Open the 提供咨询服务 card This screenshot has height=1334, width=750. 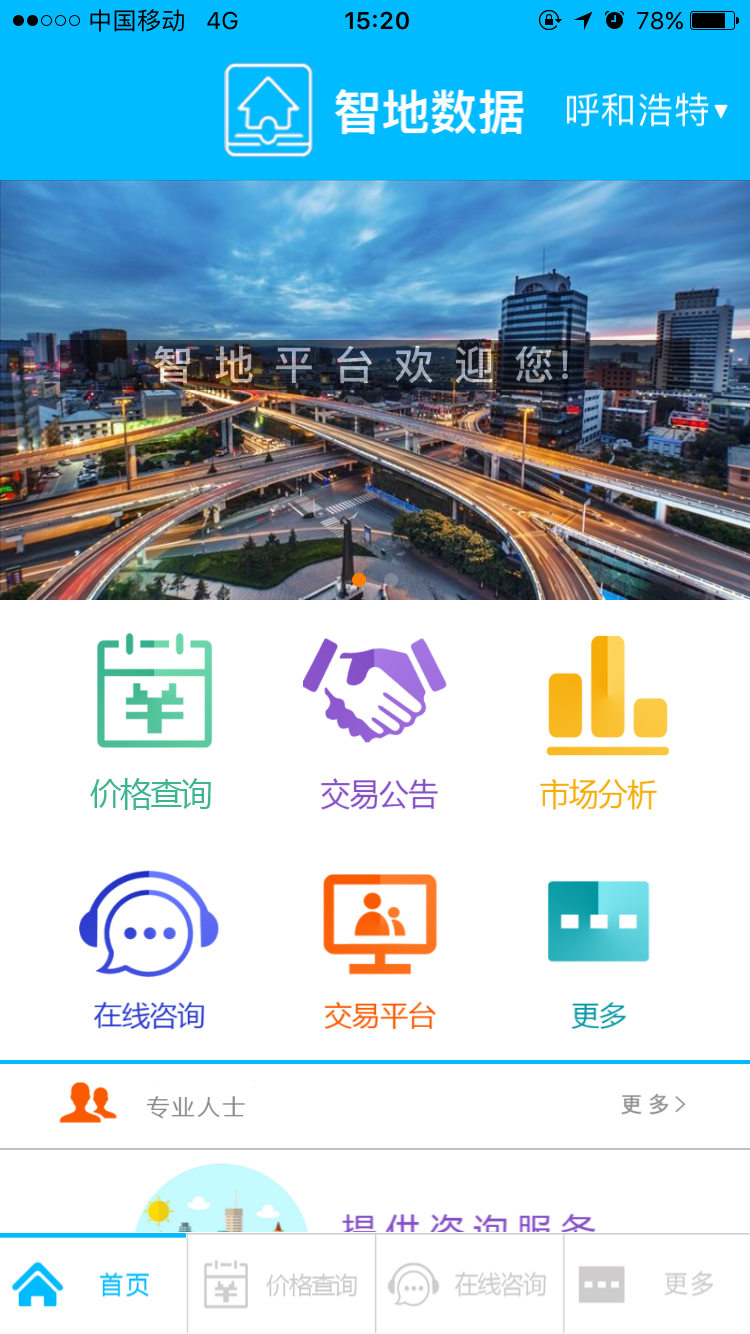click(375, 1192)
